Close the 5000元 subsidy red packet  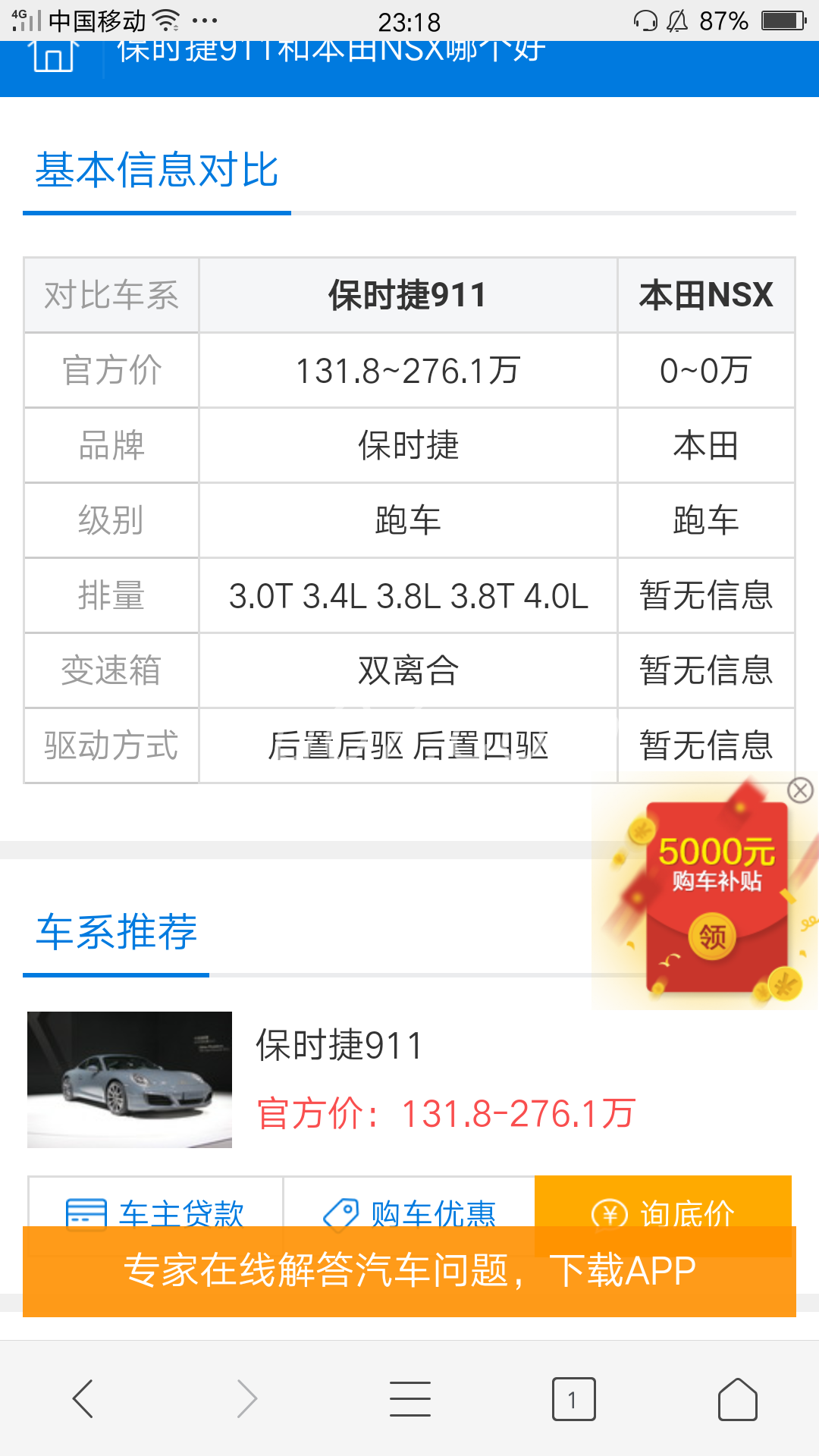[x=800, y=790]
